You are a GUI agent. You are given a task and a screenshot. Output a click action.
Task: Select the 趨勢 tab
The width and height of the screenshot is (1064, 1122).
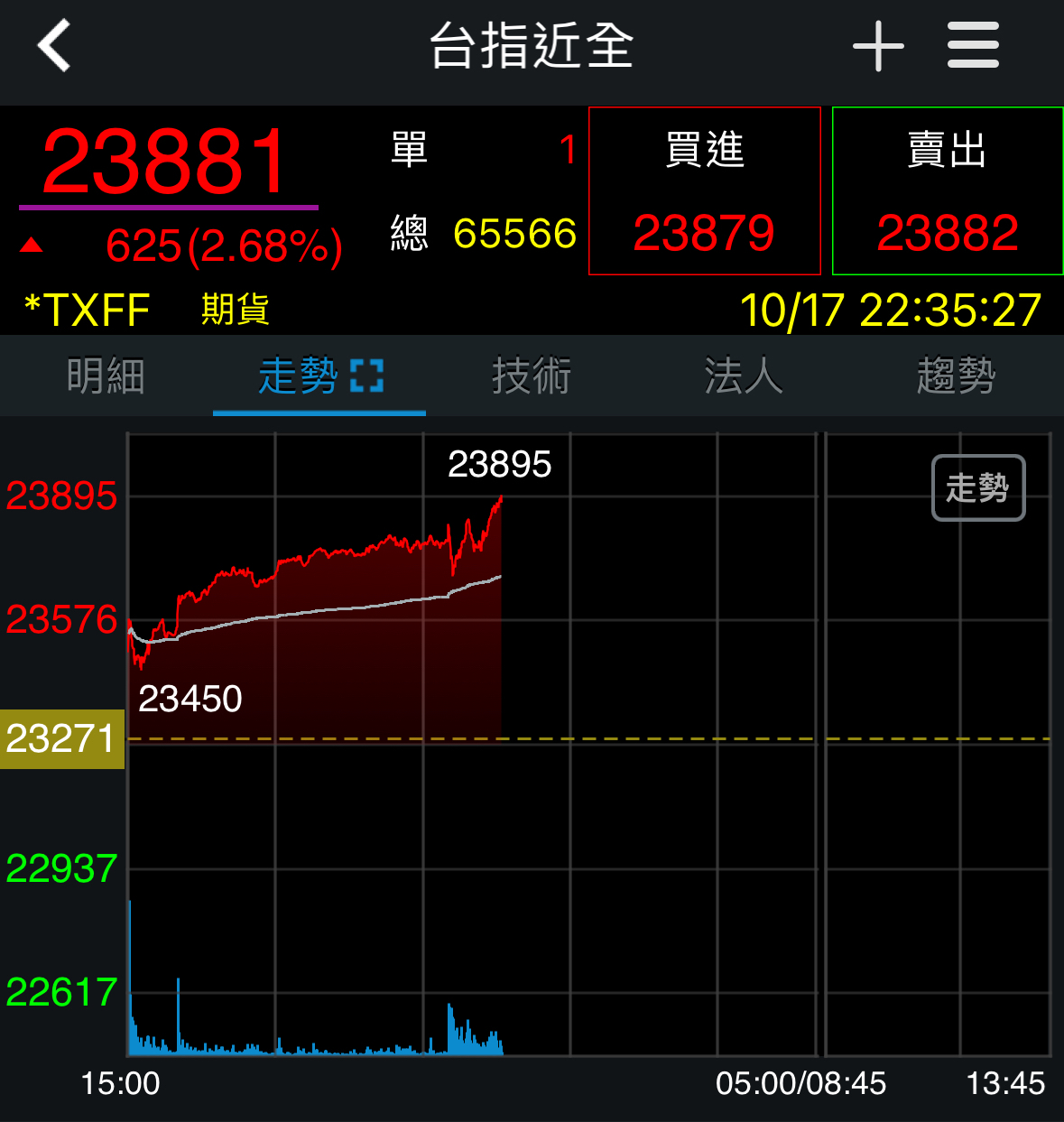pyautogui.click(x=956, y=376)
